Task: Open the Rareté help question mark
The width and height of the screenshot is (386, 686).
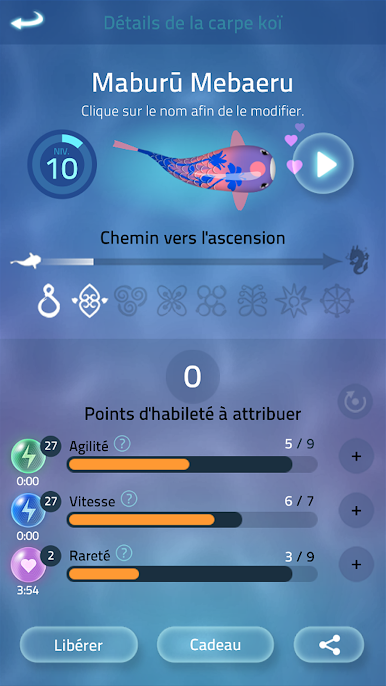Action: click(x=124, y=553)
